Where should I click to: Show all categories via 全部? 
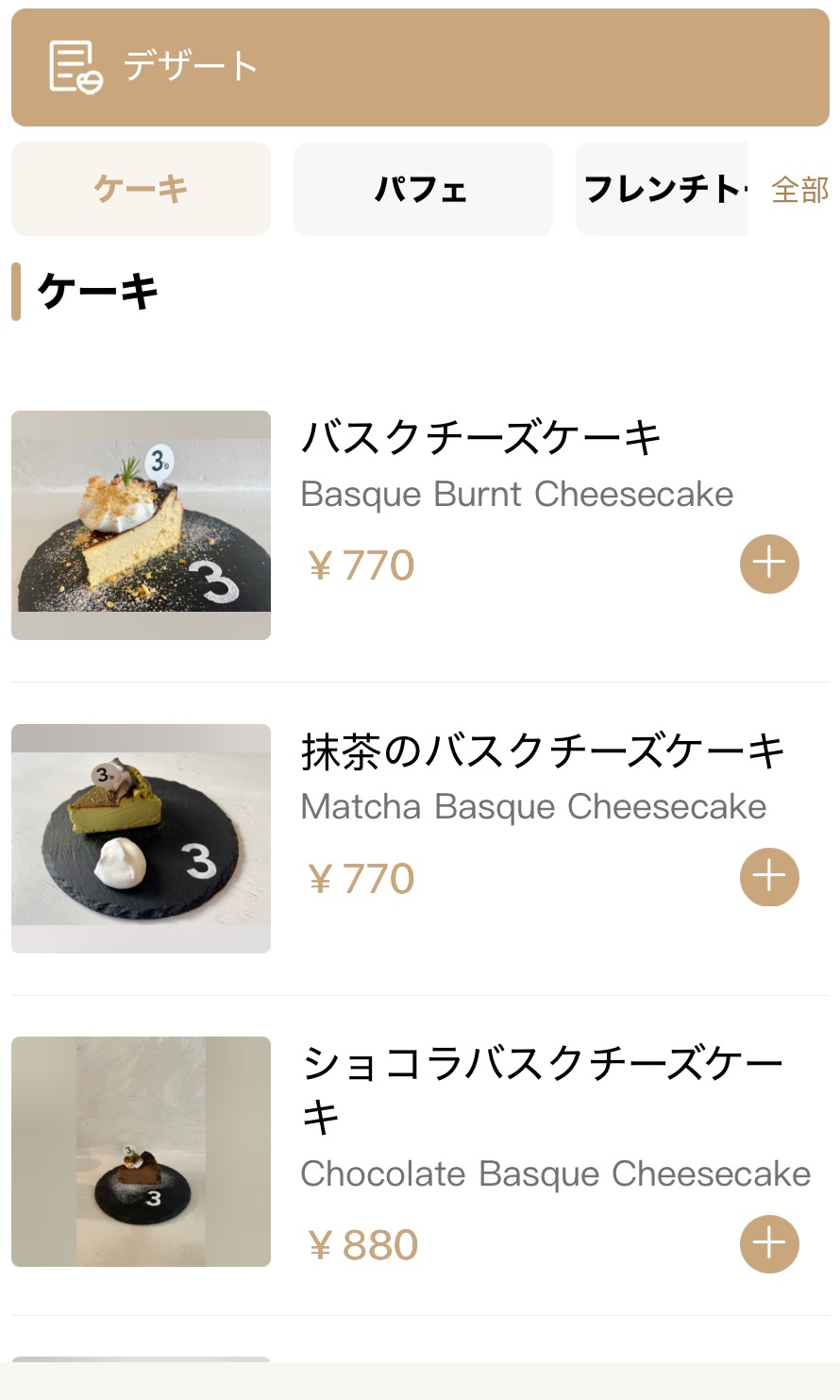(799, 190)
